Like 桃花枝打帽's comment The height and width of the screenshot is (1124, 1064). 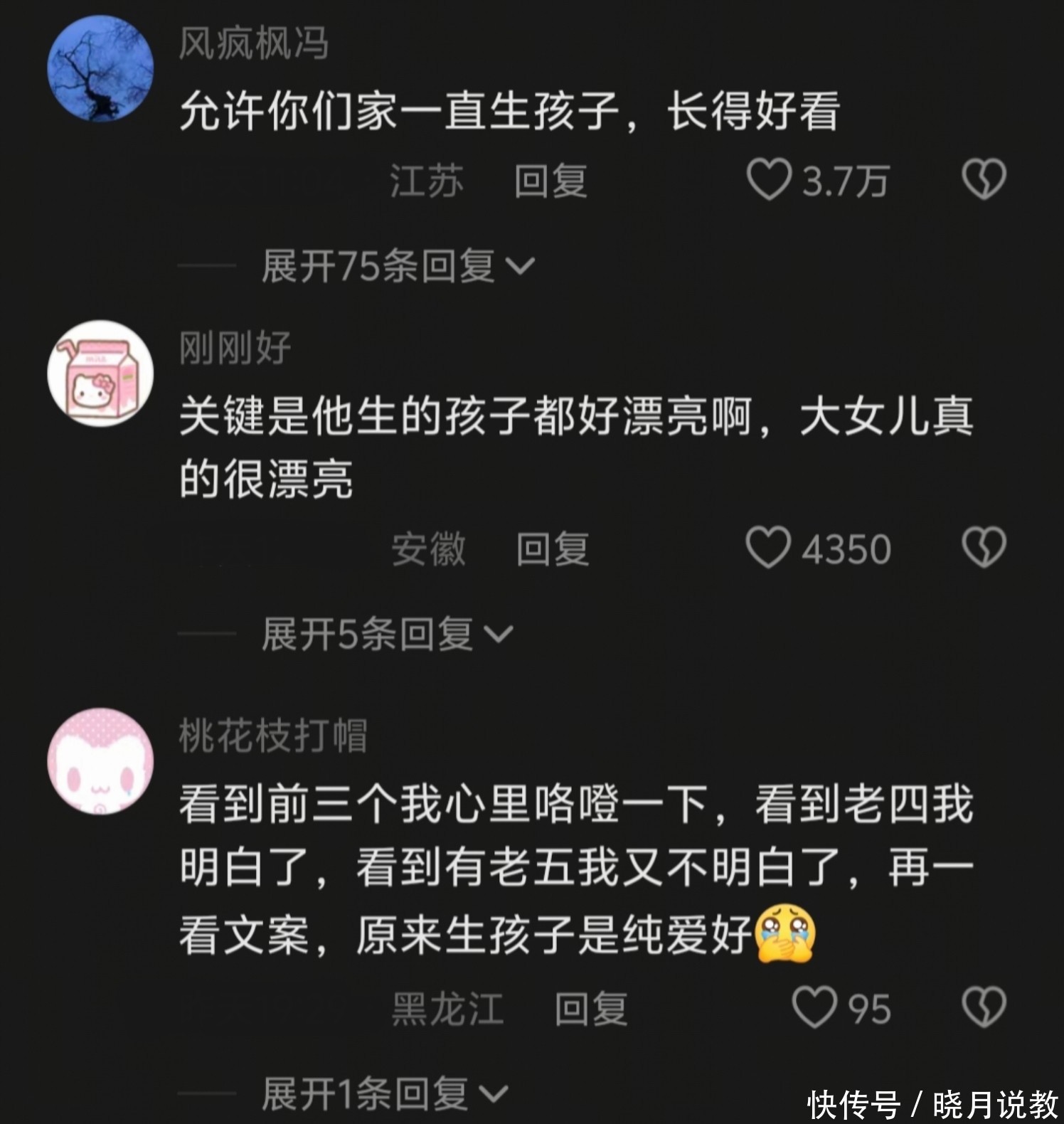814,1007
